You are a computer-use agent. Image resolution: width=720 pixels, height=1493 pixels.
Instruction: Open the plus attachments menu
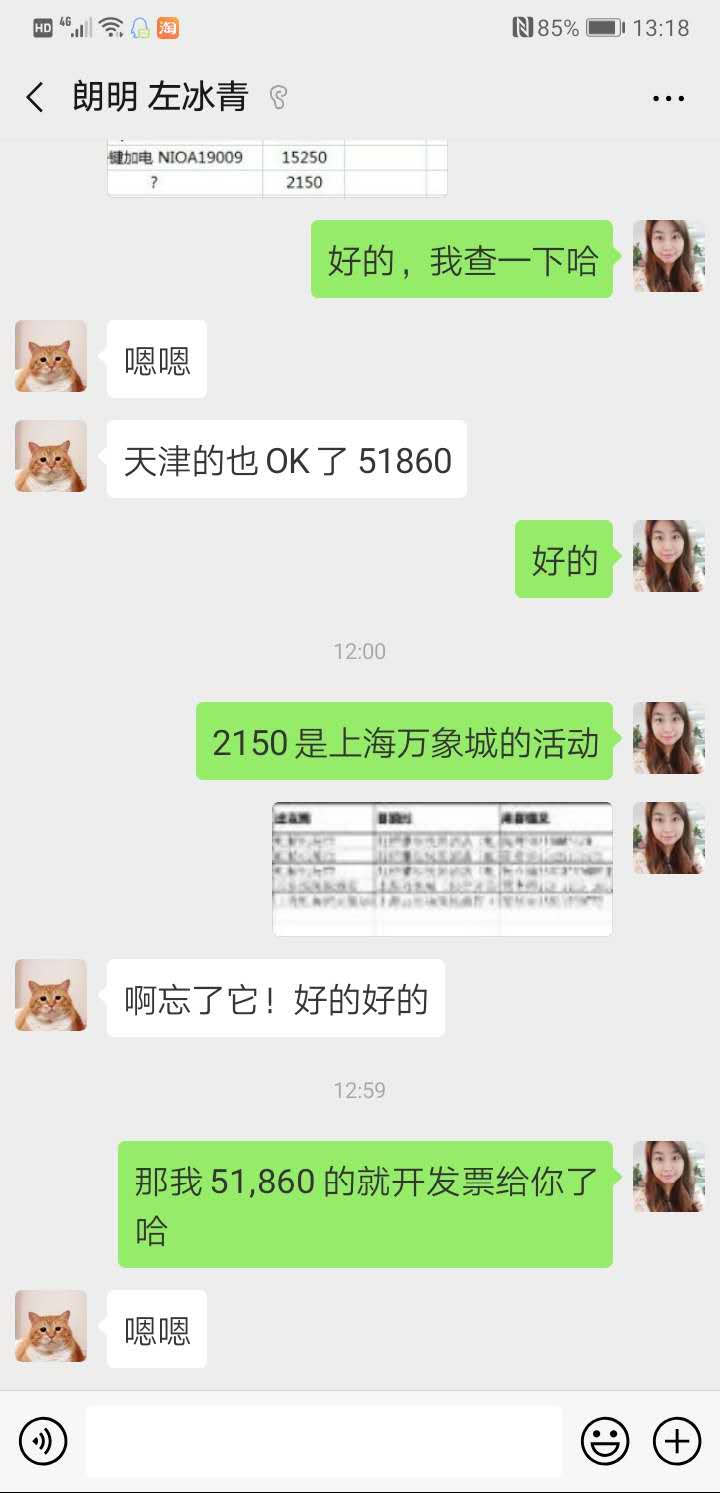pyautogui.click(x=677, y=1441)
